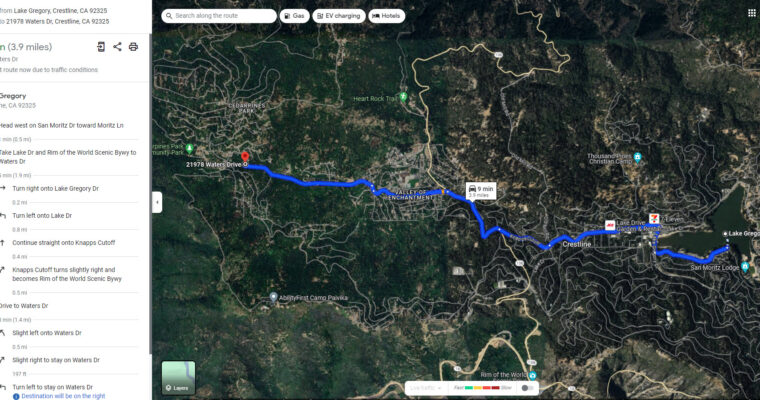This screenshot has height=400, width=760.
Task: Select the step Slight left onto Waters Dr
Action: tap(49, 333)
